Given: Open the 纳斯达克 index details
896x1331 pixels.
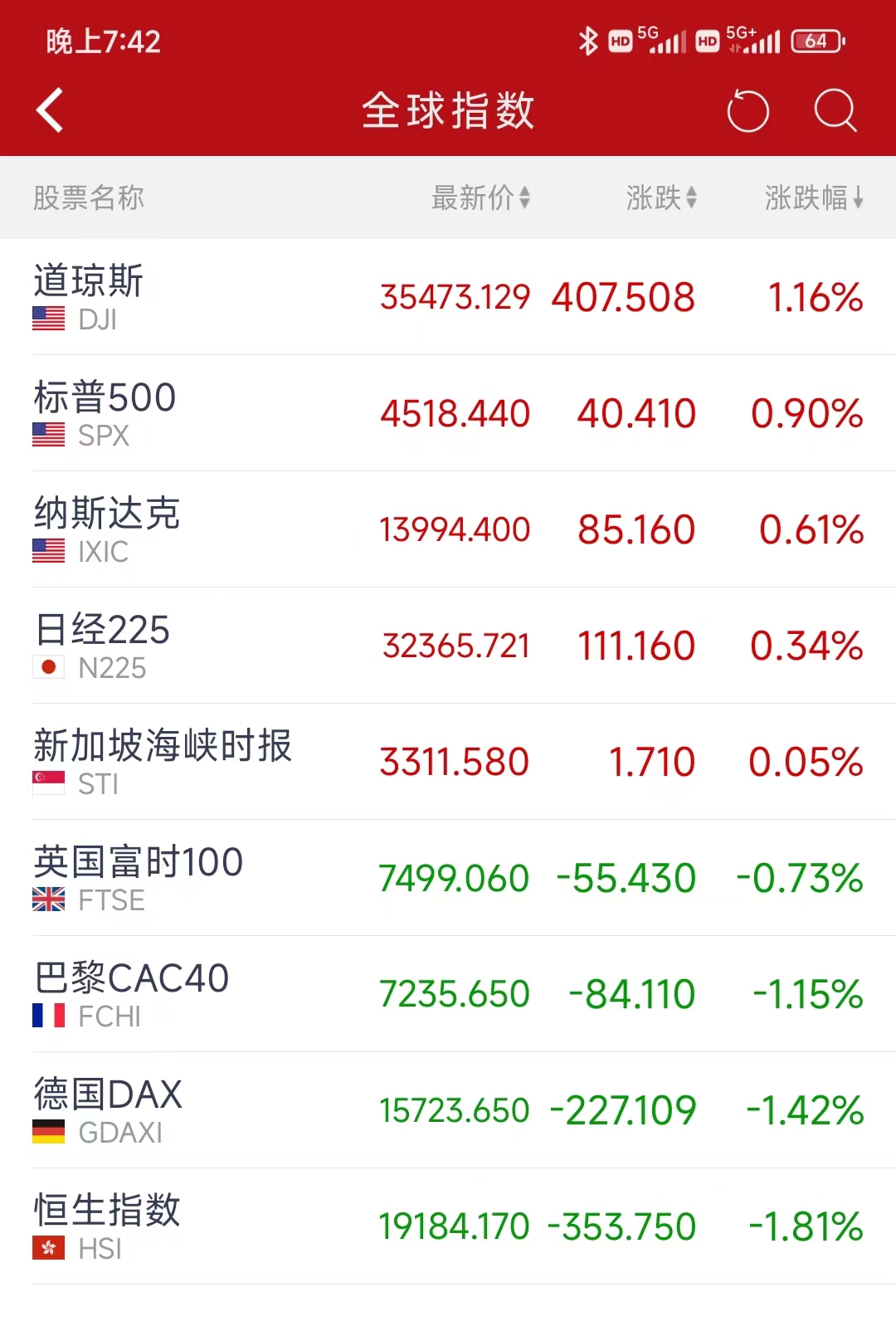Looking at the screenshot, I should [448, 529].
